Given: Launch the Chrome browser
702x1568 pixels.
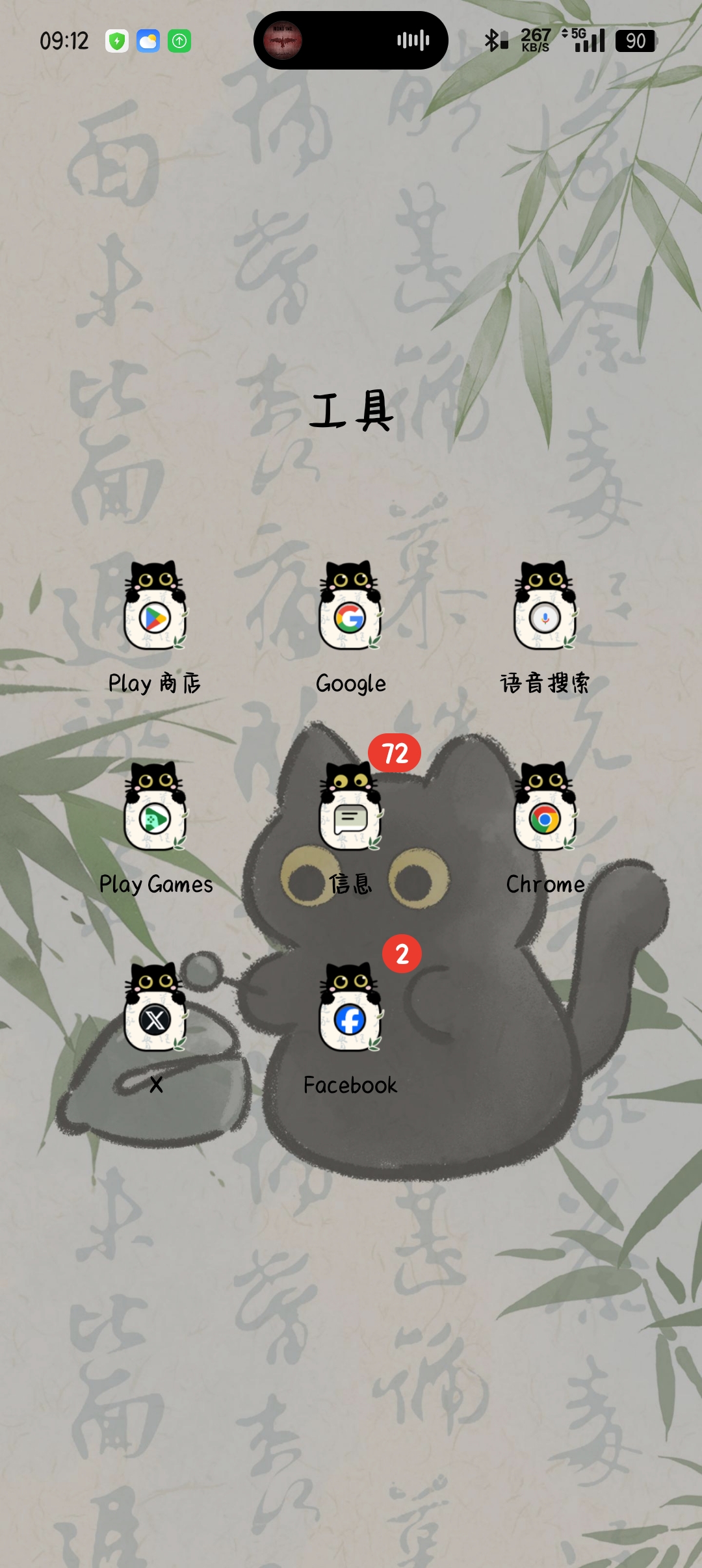Looking at the screenshot, I should [x=545, y=809].
